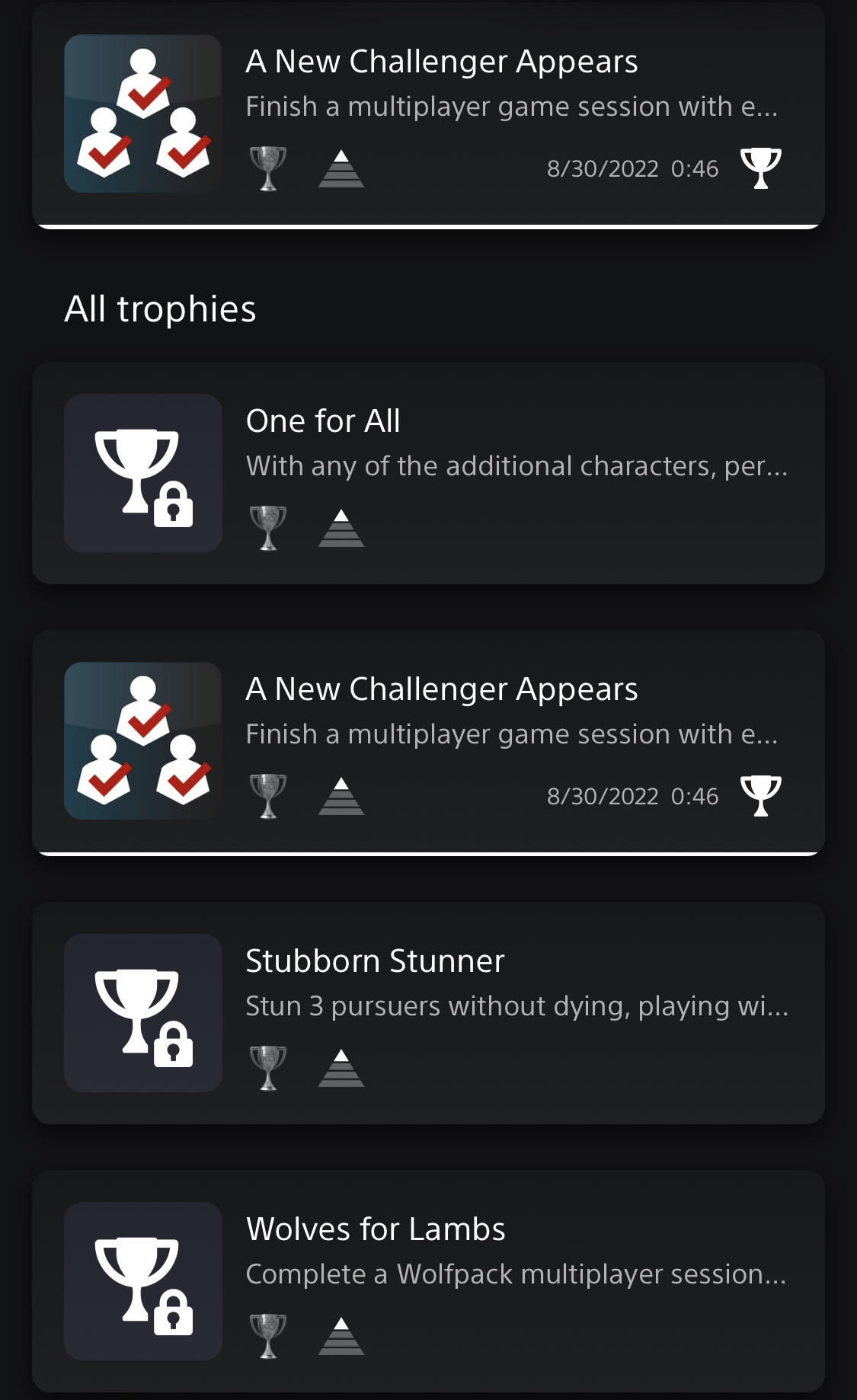857x1400 pixels.
Task: View A New Challenger Appears under All trophies
Action: tap(428, 742)
